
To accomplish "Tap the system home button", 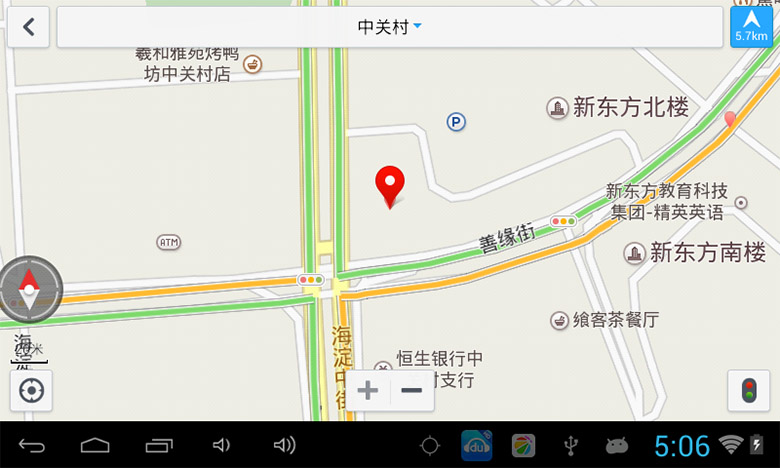I will pyautogui.click(x=95, y=445).
